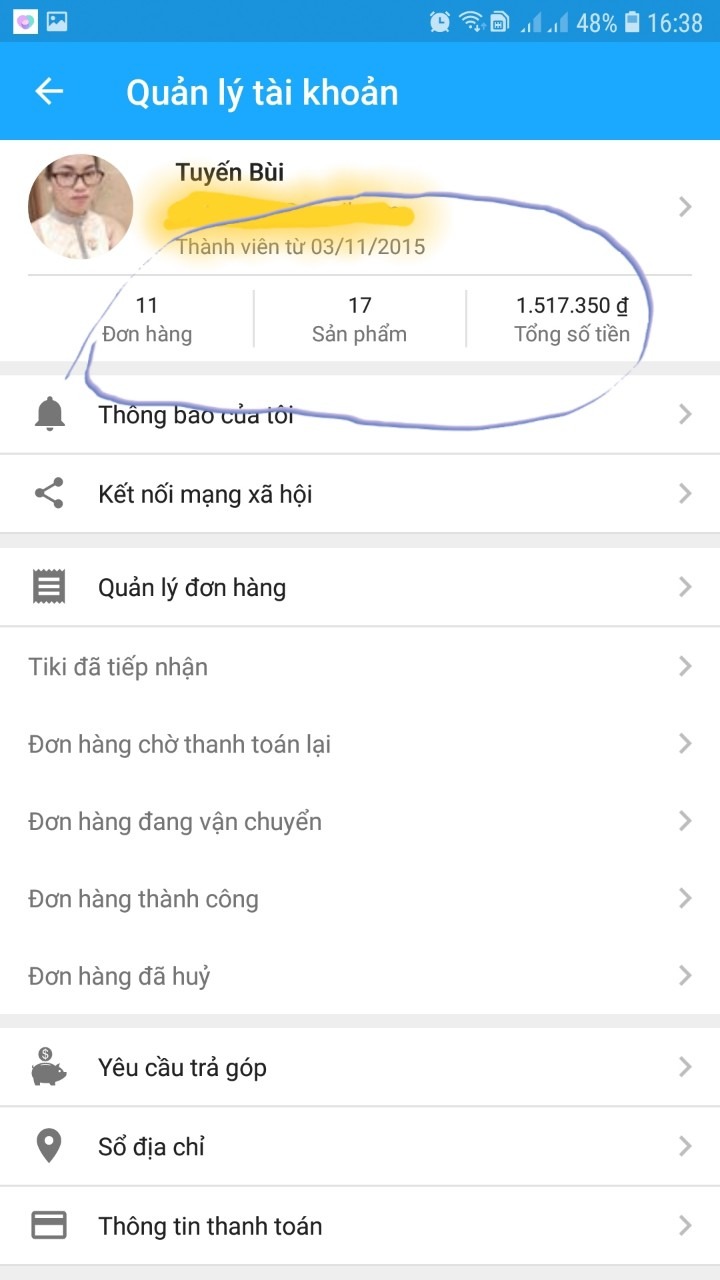Select the 17 Sản phẩm counter
Screen dimensions: 720x1280
coord(360,318)
